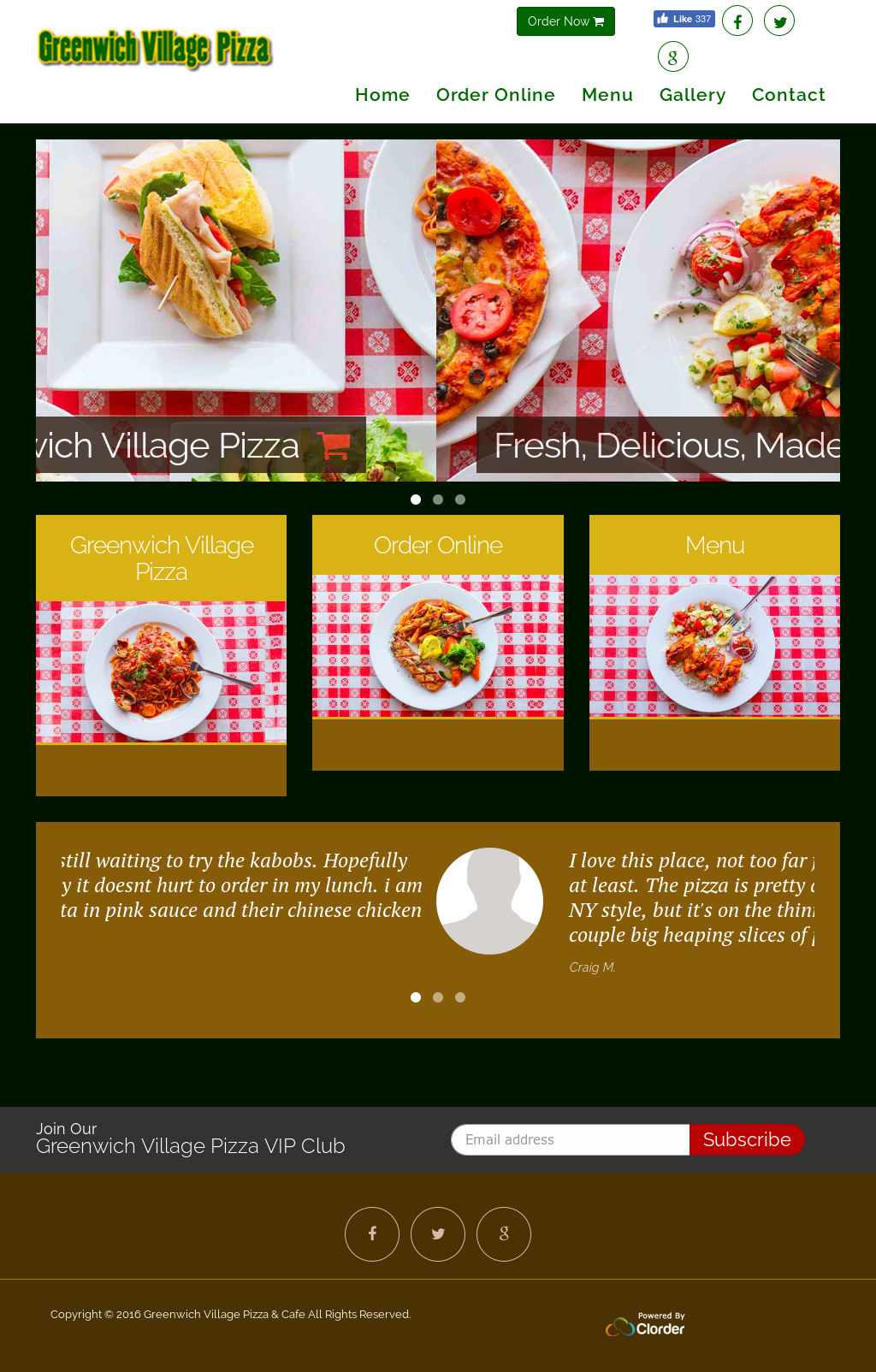Open the header Facebook icon
Viewport: 876px width, 1372px height.
click(737, 21)
